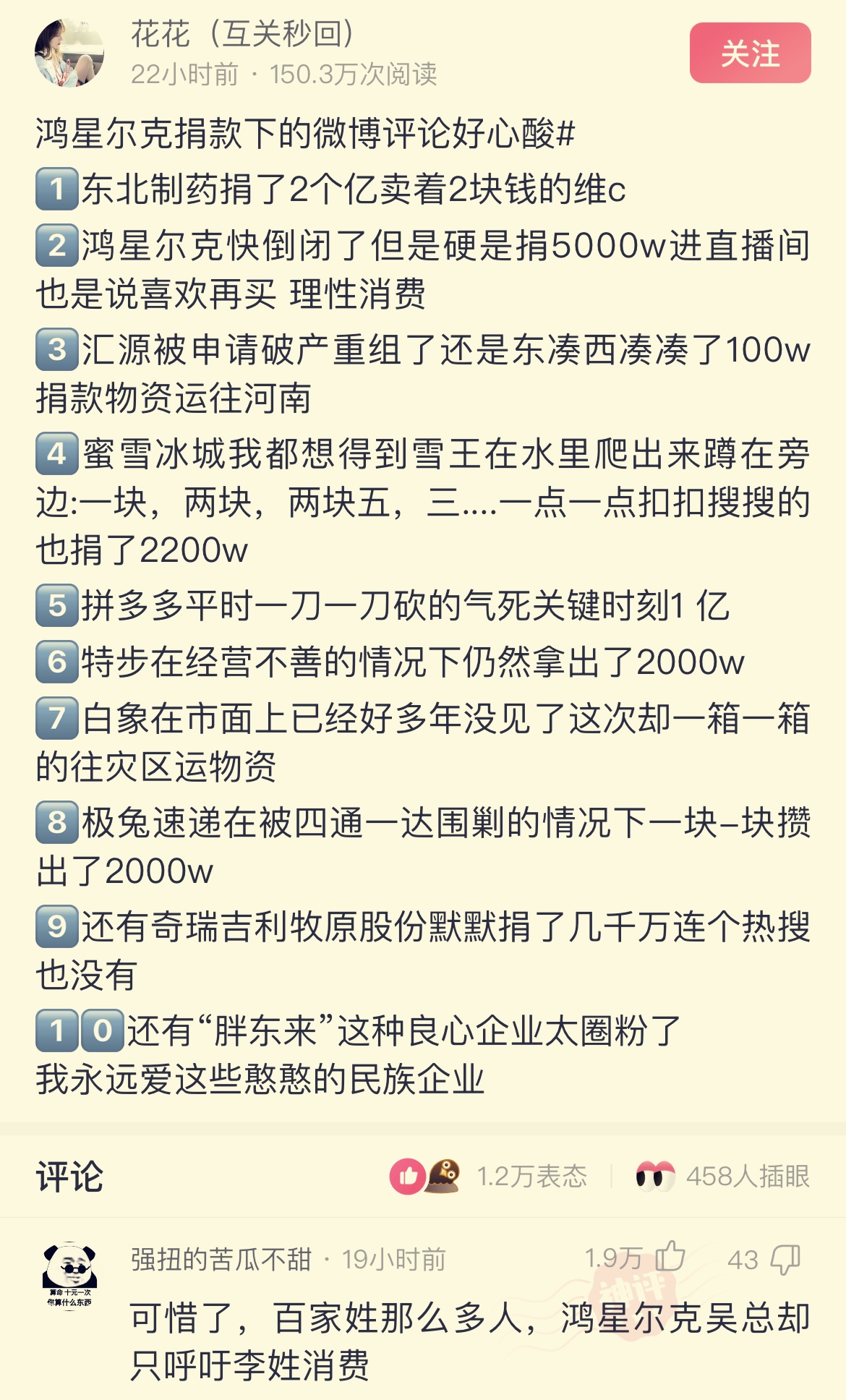
Task: Dislike the comment by 强扭的苦瓜不甜
Action: (x=785, y=1259)
